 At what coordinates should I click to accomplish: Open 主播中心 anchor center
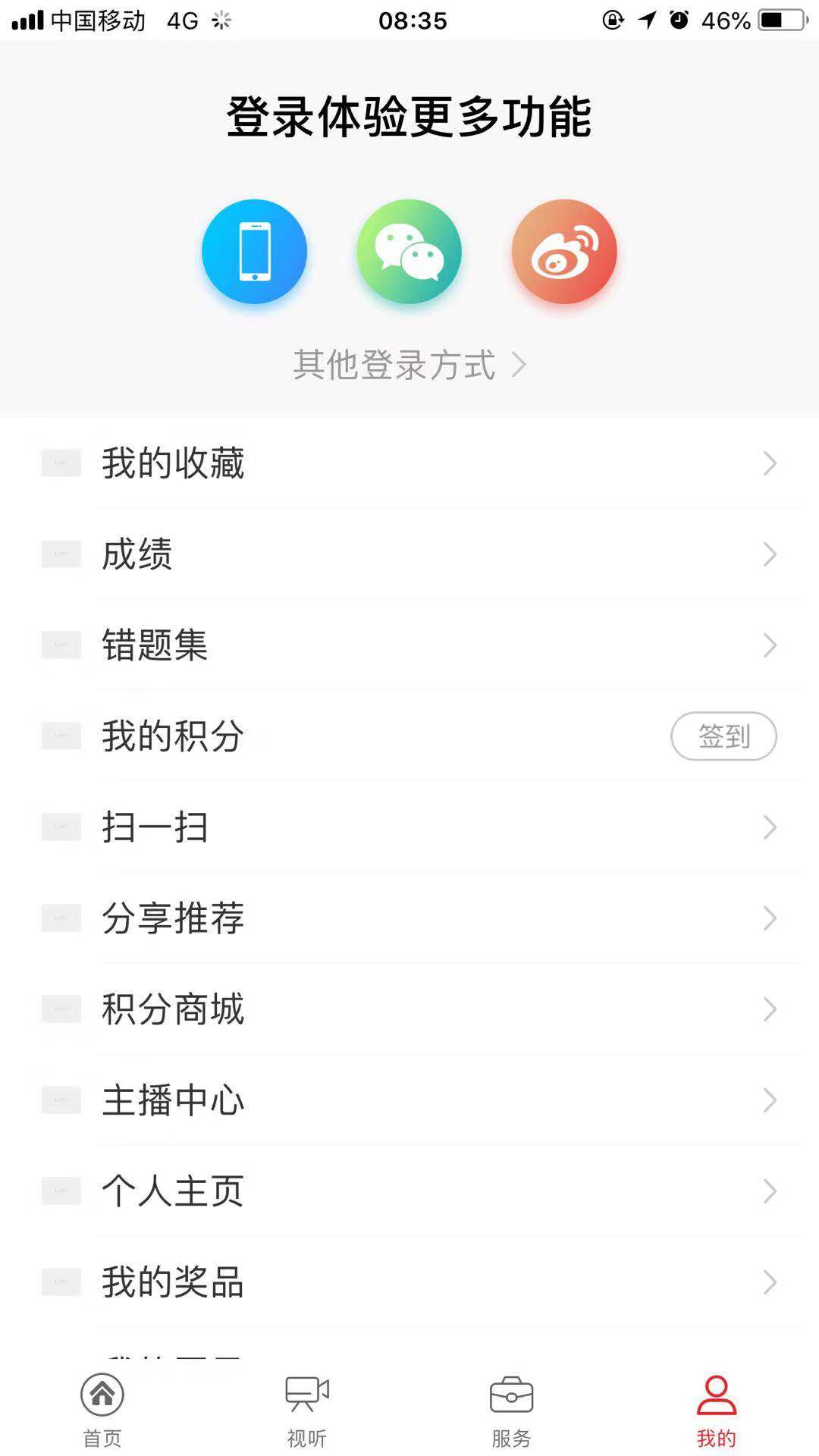tap(409, 1100)
